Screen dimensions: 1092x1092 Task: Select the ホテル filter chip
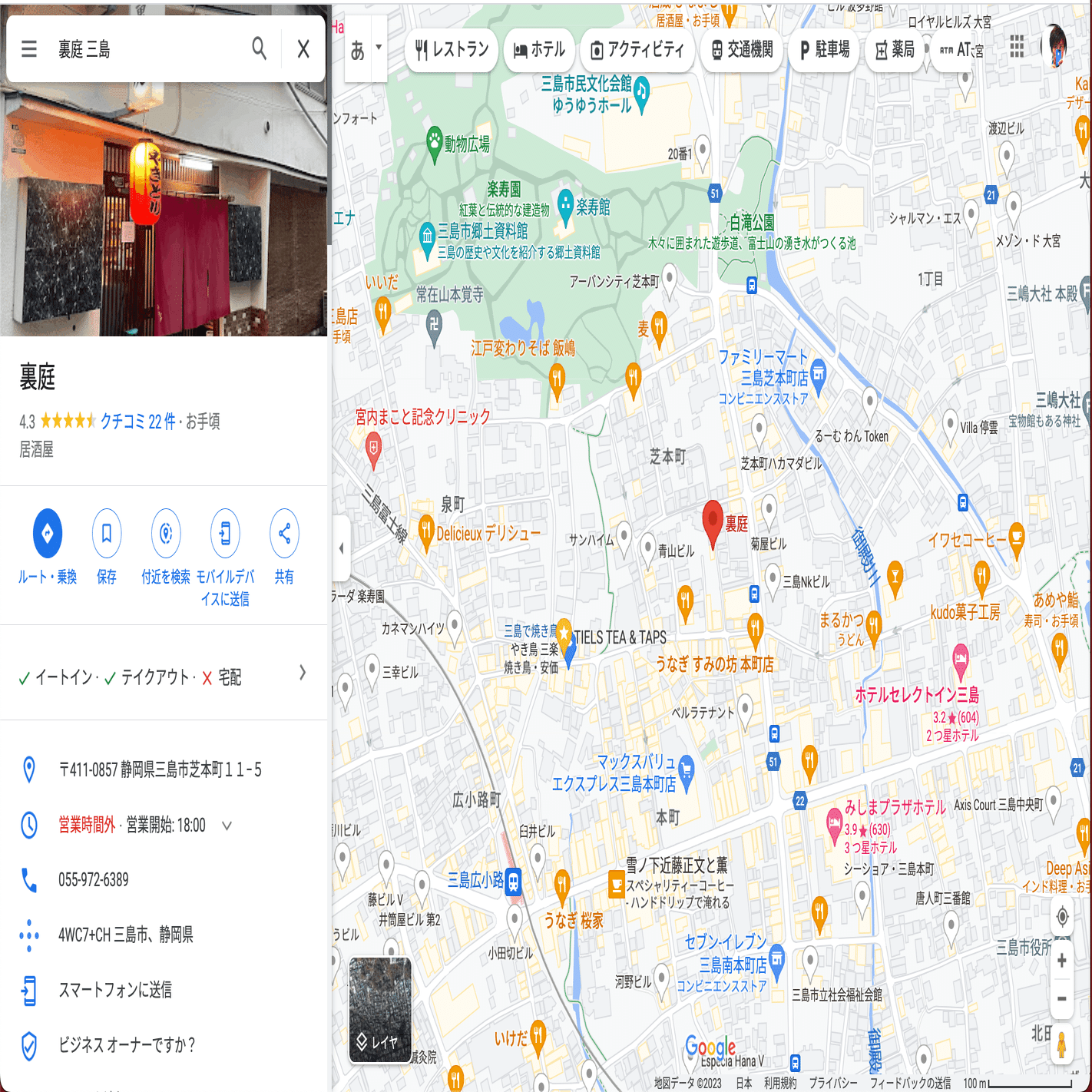(x=539, y=50)
